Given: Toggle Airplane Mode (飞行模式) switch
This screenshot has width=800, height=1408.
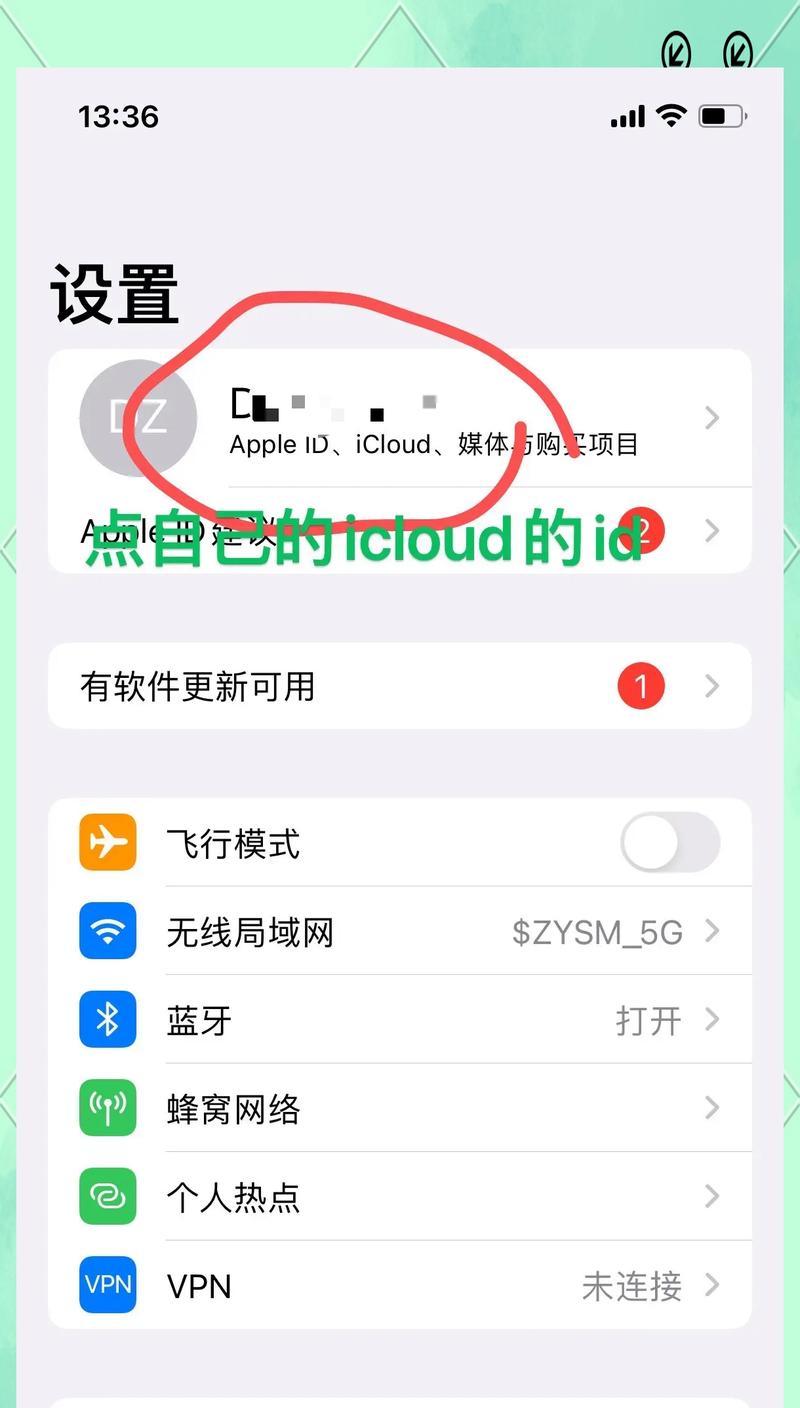Looking at the screenshot, I should 669,843.
